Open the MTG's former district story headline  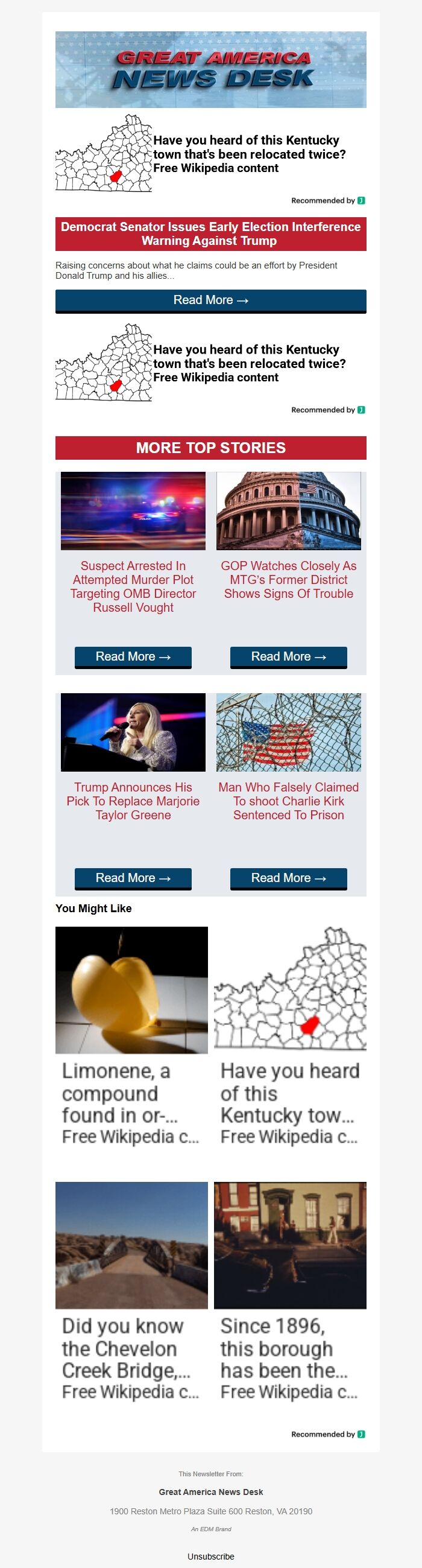click(288, 579)
